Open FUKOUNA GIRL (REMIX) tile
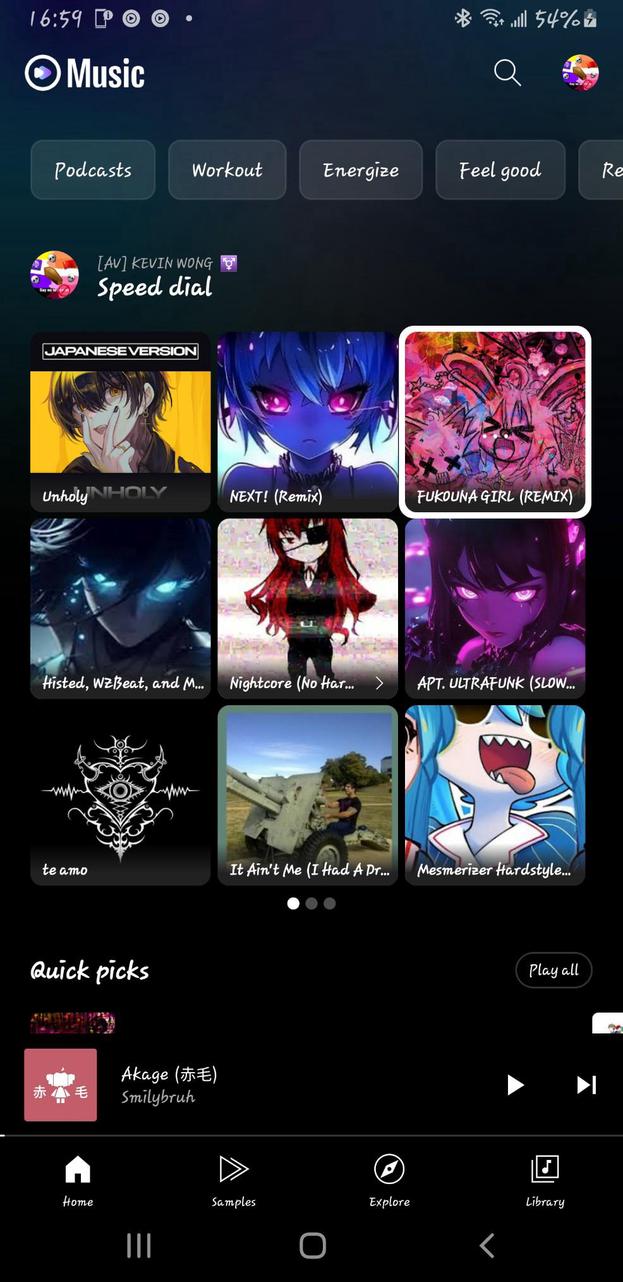 tap(495, 421)
